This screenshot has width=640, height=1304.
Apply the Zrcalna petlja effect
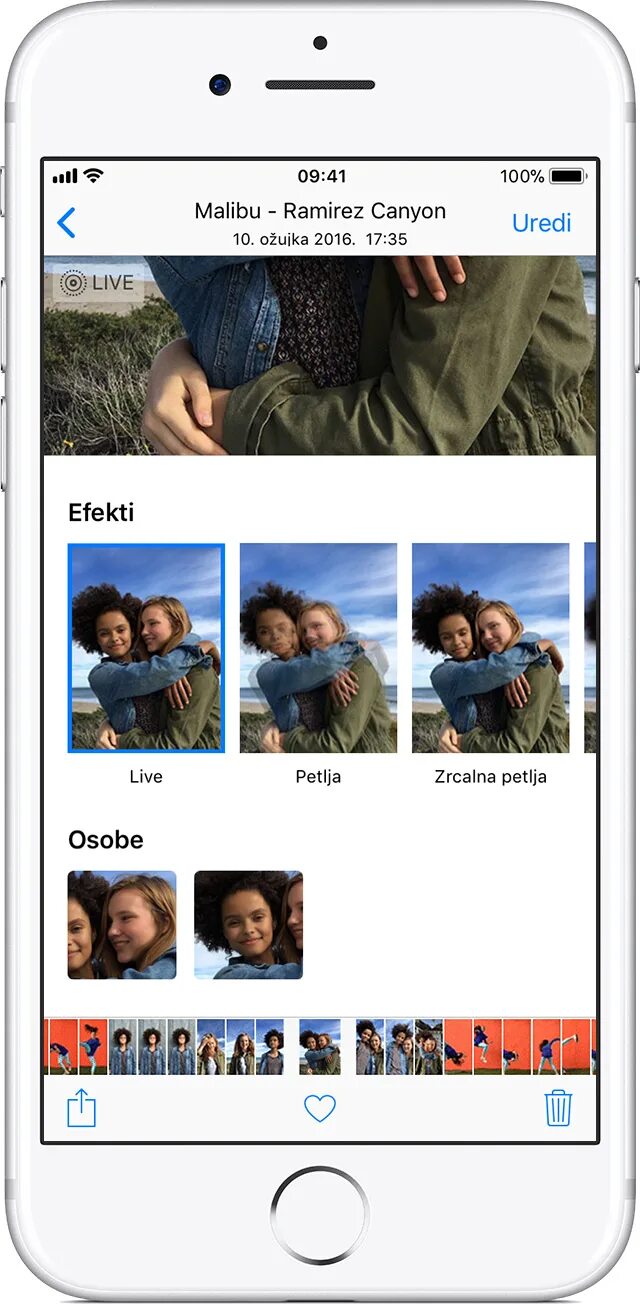490,648
